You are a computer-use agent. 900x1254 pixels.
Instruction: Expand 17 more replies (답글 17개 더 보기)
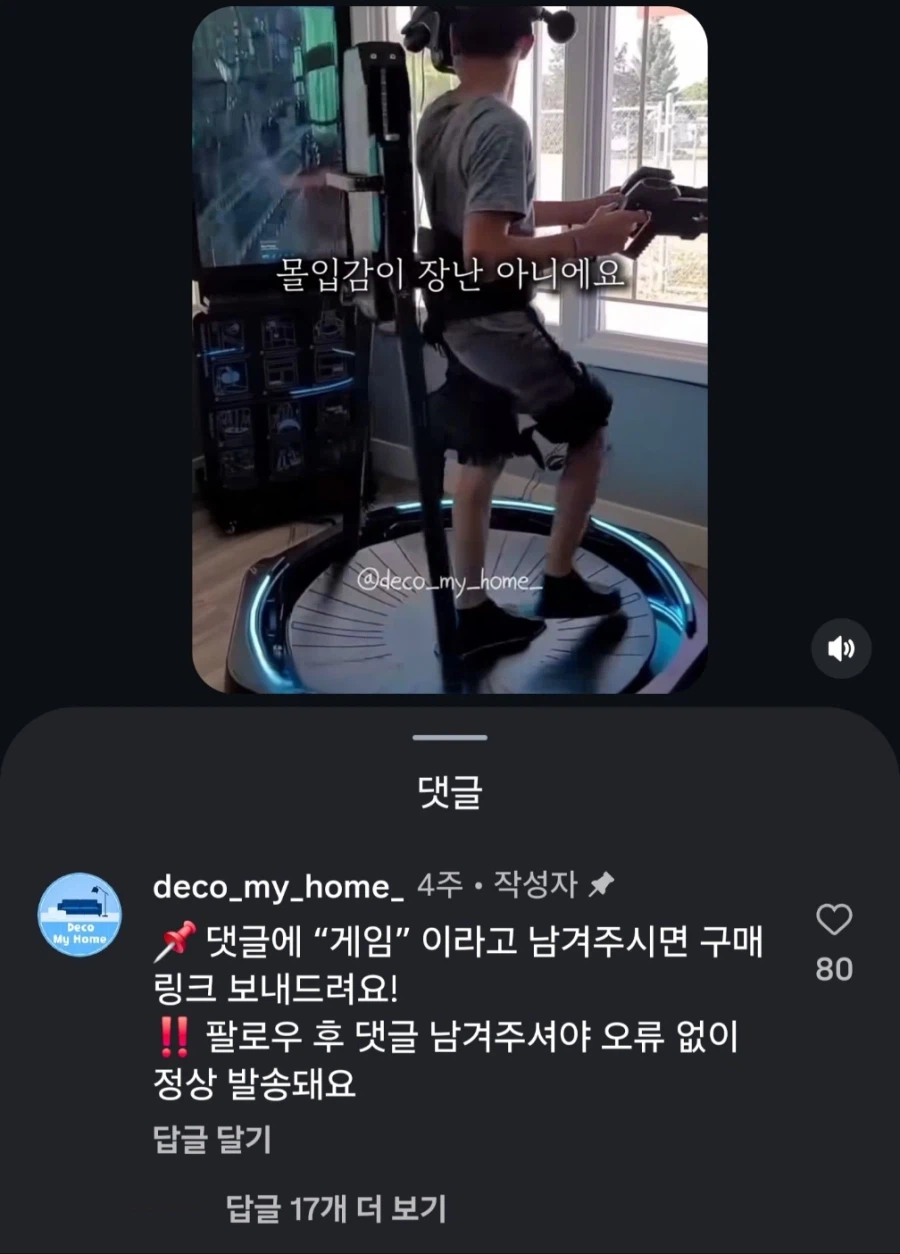336,1208
